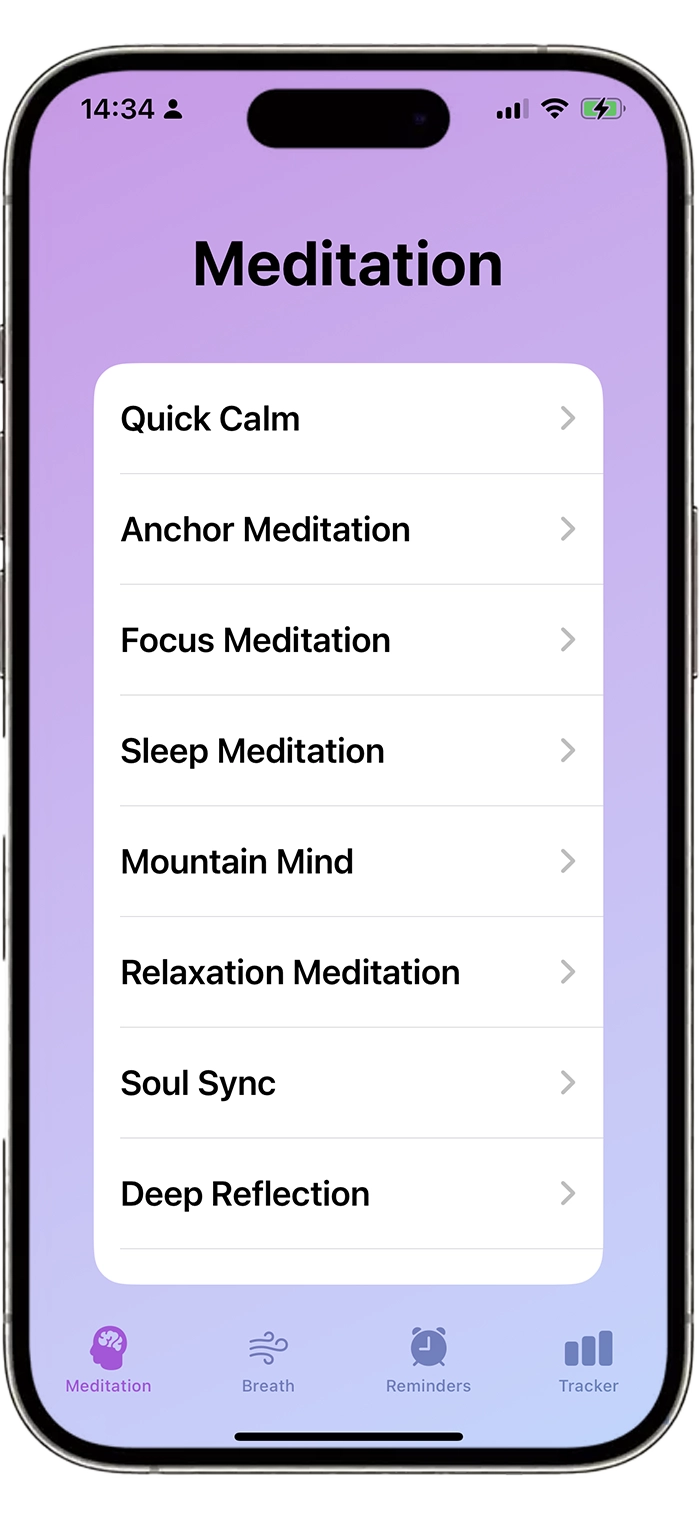This screenshot has height=1515, width=700.
Task: Open Deep Reflection
Action: (348, 1194)
